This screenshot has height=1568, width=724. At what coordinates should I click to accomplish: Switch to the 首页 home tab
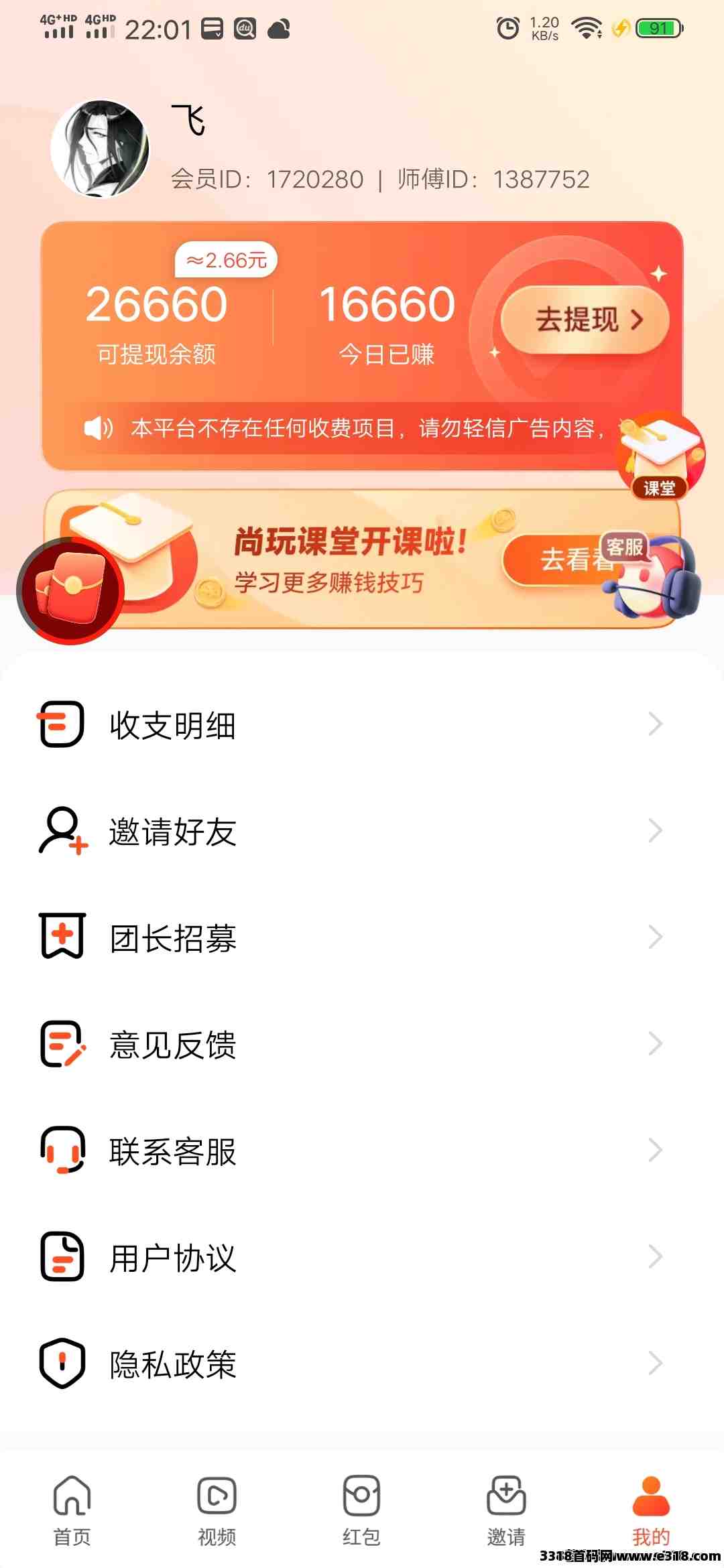click(x=72, y=1508)
